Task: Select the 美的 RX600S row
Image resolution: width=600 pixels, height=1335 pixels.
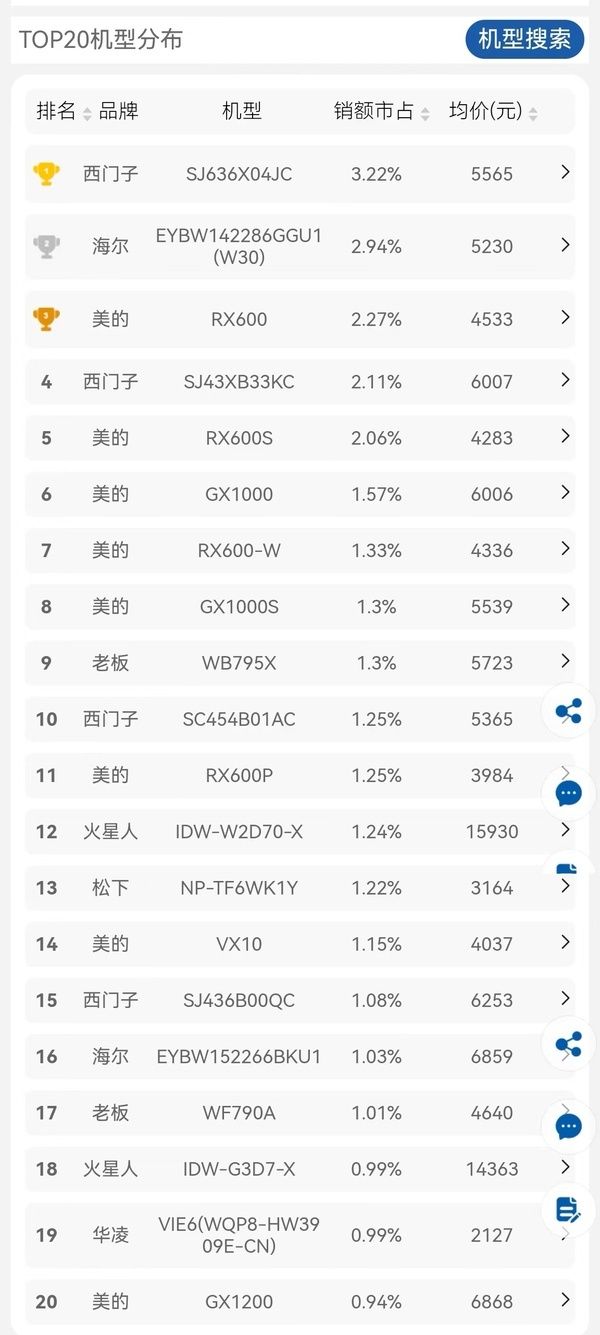Action: pos(300,437)
